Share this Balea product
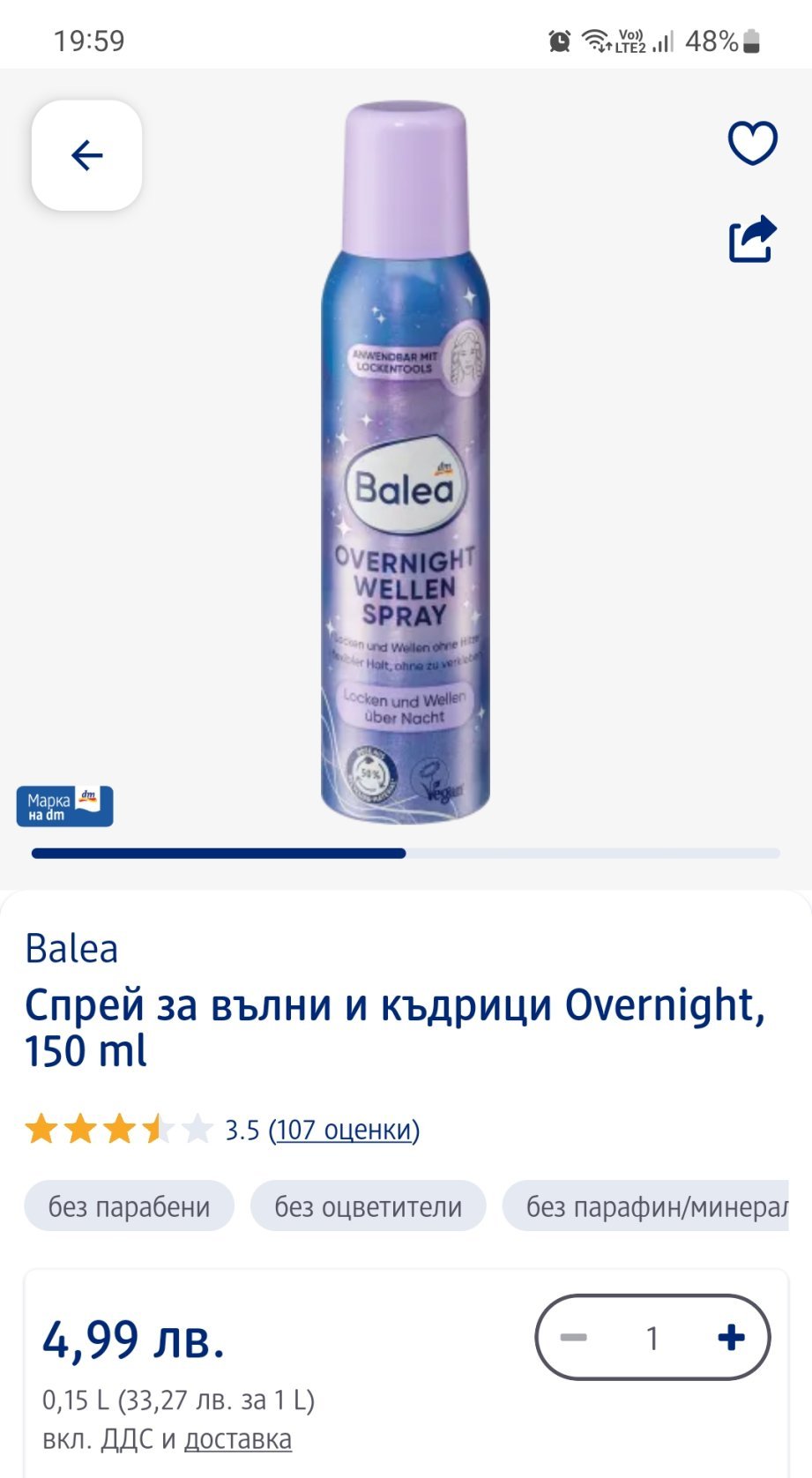Screen dimensions: 812x1478 point(752,239)
